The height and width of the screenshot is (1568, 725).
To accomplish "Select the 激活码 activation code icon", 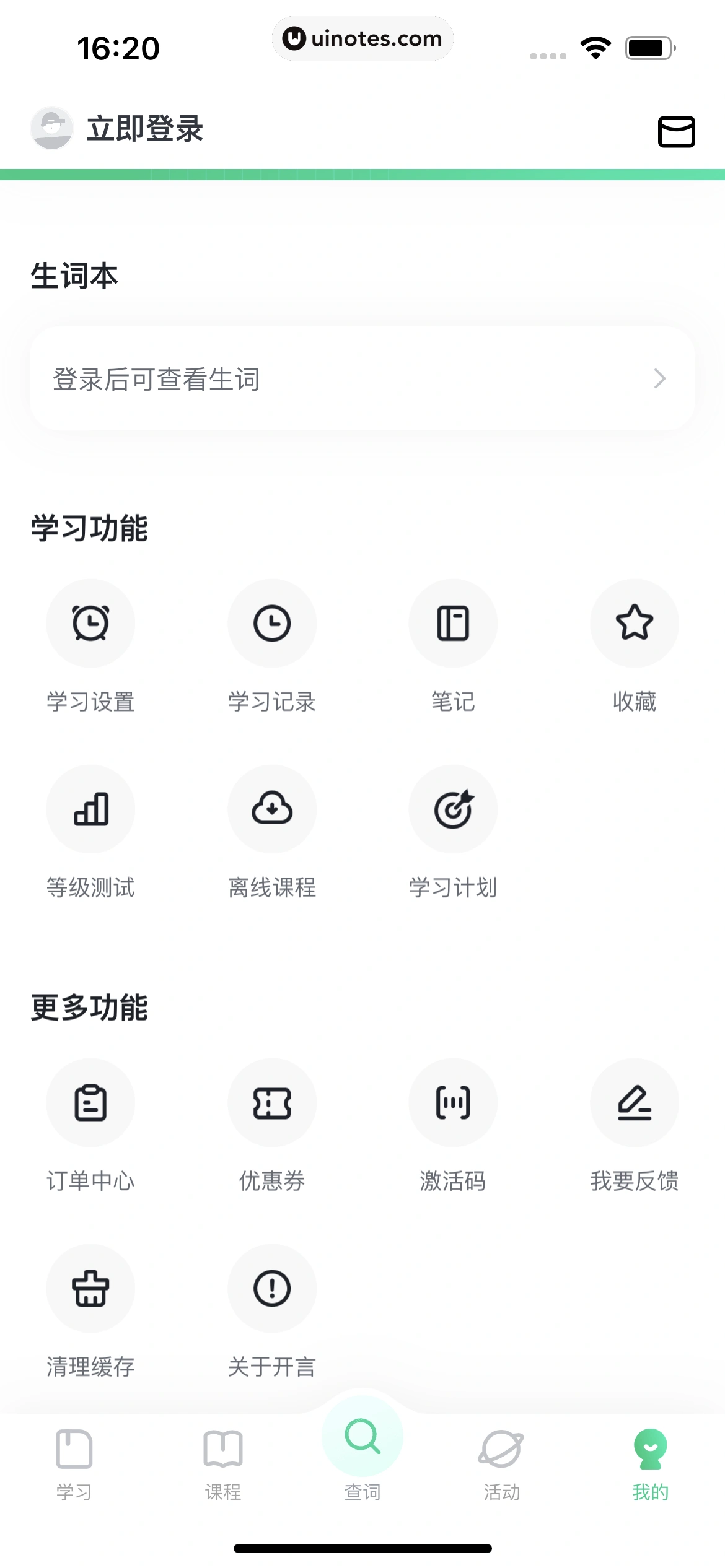I will pyautogui.click(x=453, y=1103).
